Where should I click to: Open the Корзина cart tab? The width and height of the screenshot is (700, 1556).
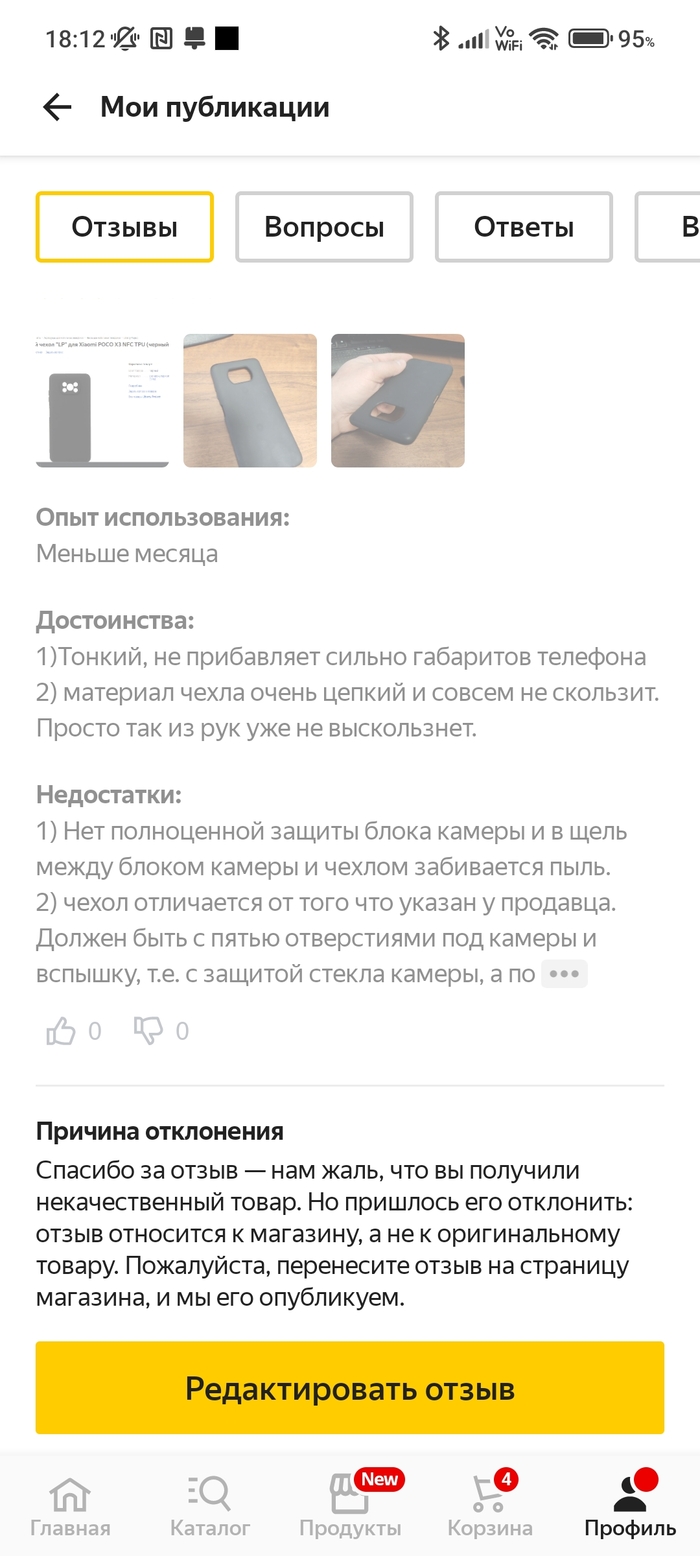coord(490,1506)
